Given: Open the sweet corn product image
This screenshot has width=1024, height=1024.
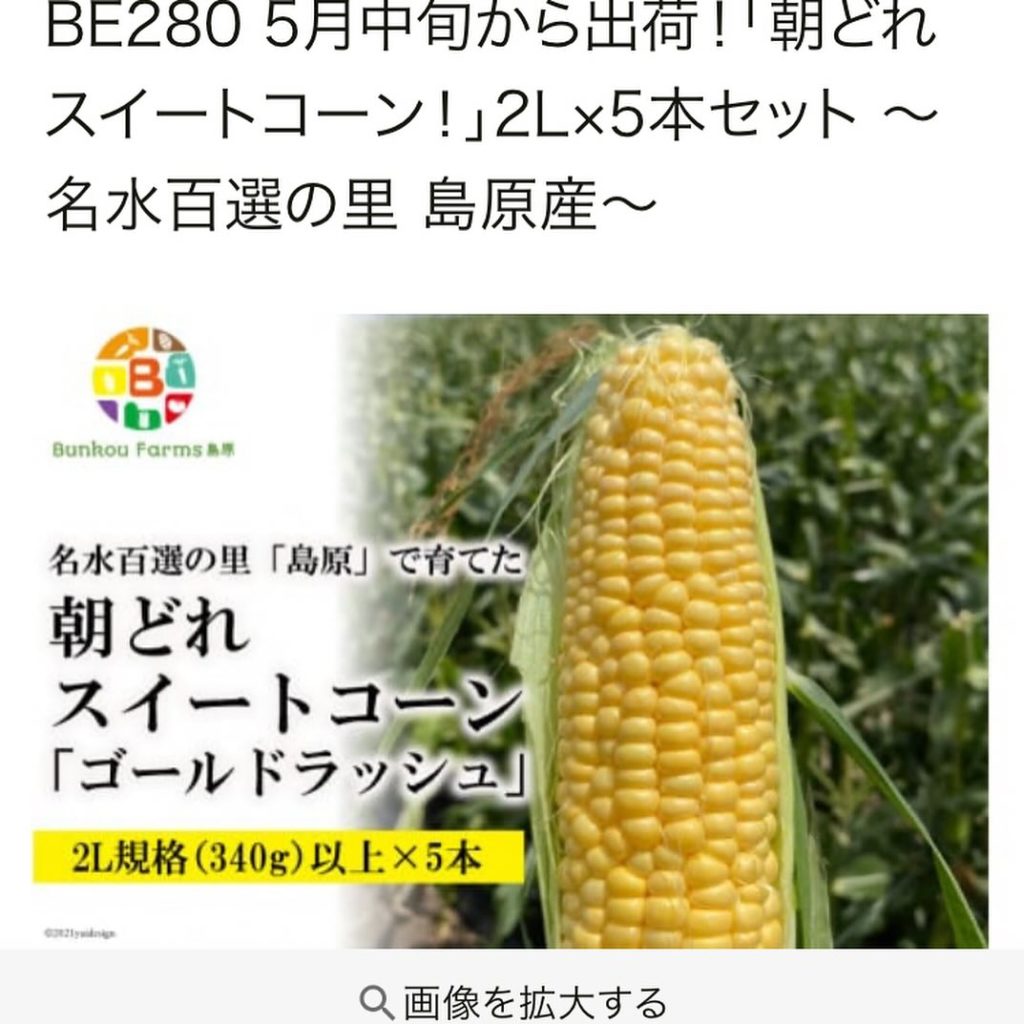Looking at the screenshot, I should click(510, 631).
